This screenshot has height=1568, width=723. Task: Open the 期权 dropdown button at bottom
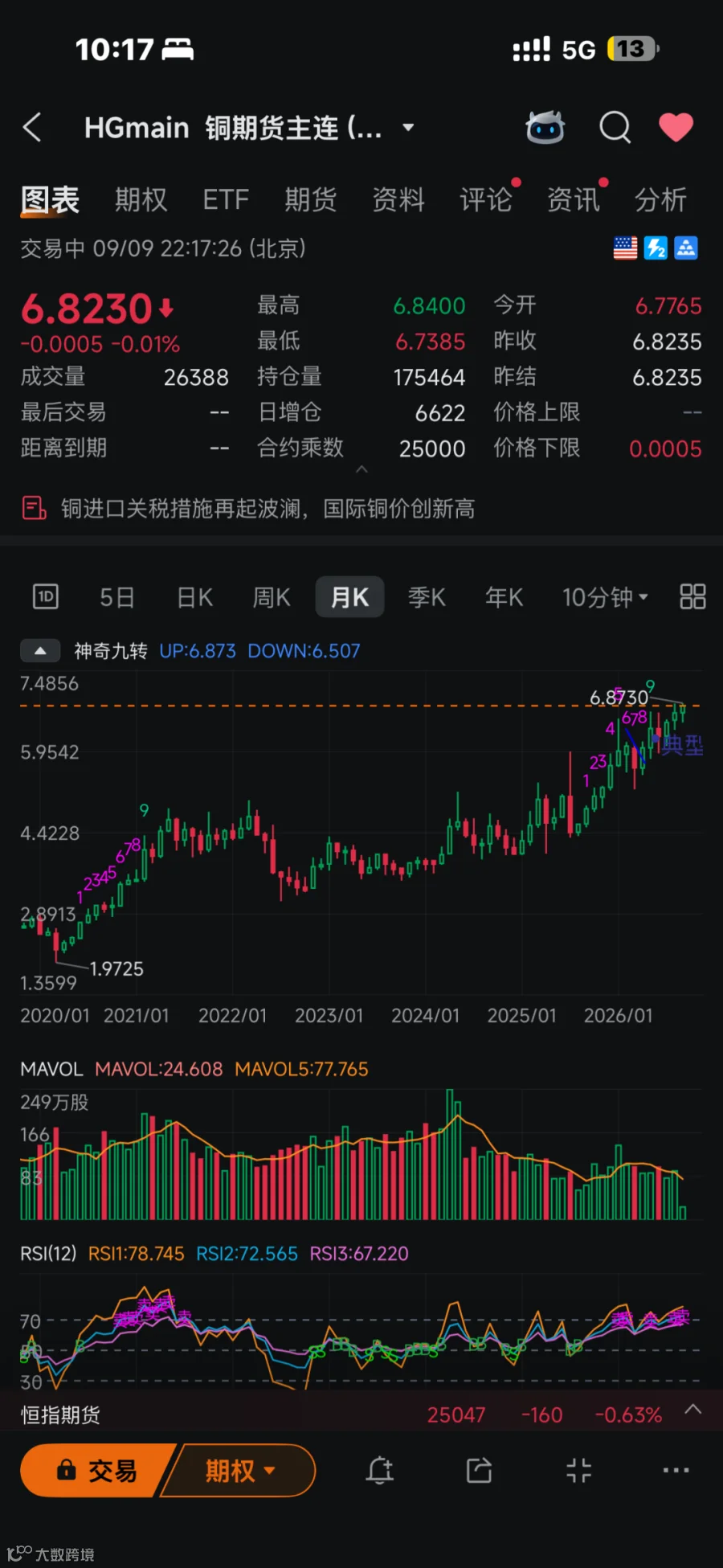point(239,1471)
